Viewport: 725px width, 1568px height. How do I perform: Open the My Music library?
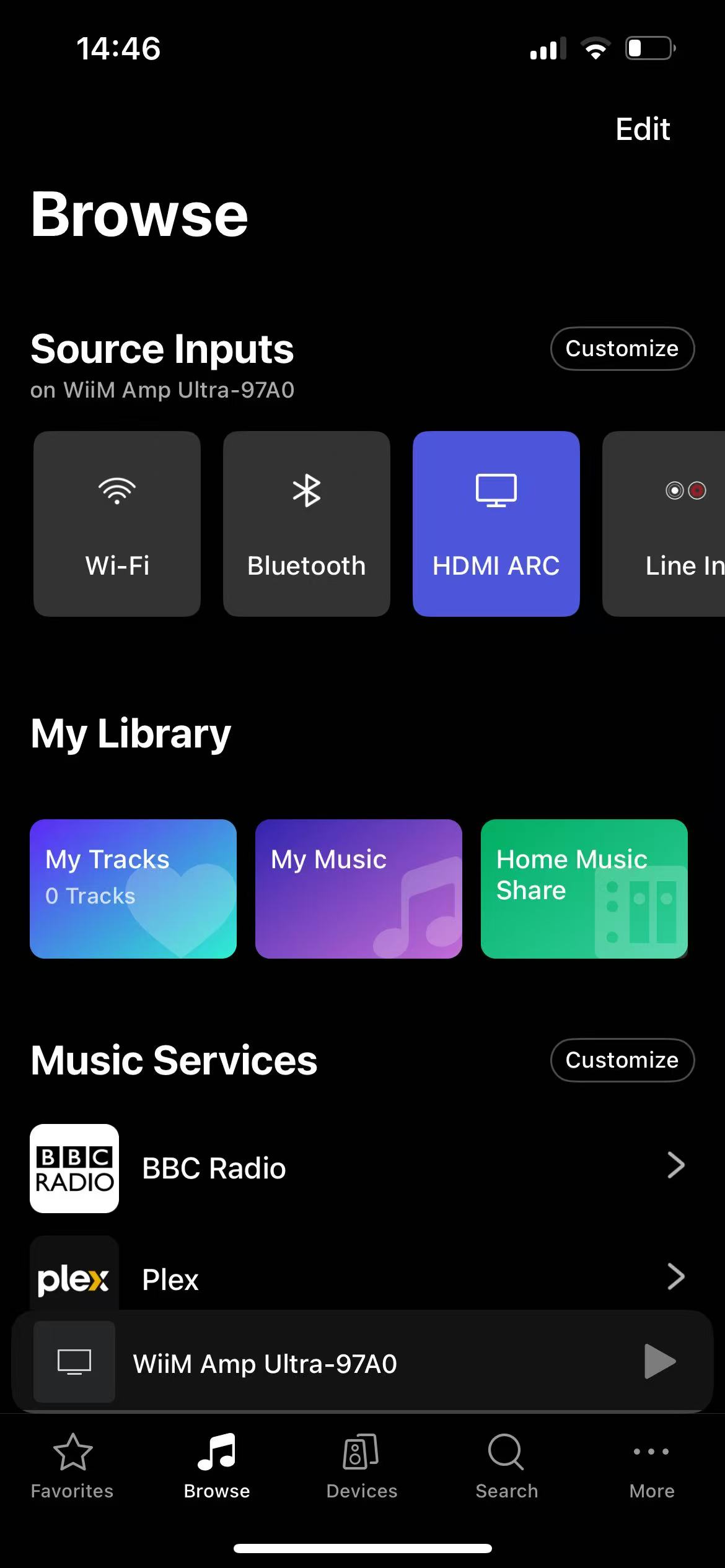(358, 889)
